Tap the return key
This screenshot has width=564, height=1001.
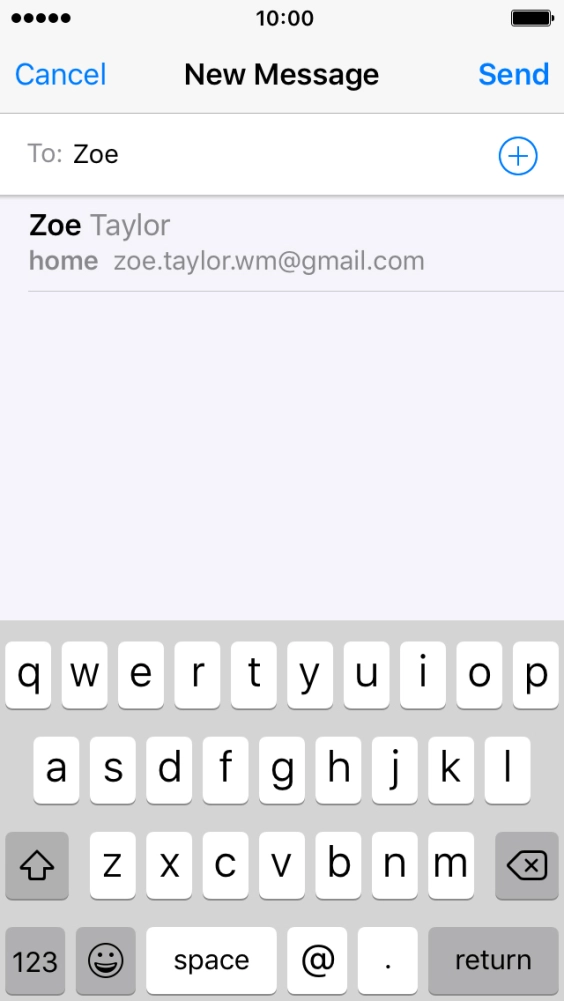coord(493,961)
